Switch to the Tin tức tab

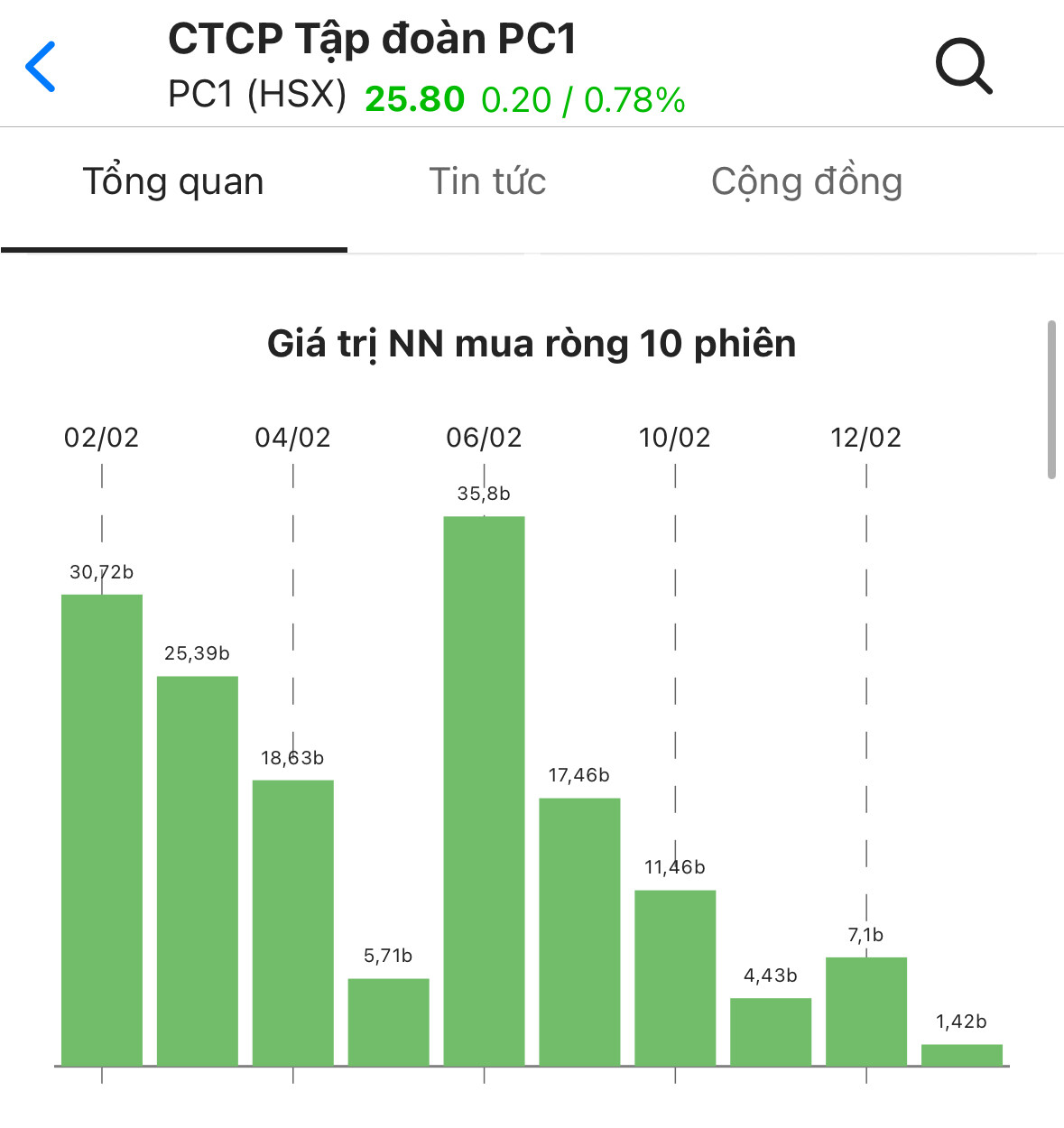487,182
